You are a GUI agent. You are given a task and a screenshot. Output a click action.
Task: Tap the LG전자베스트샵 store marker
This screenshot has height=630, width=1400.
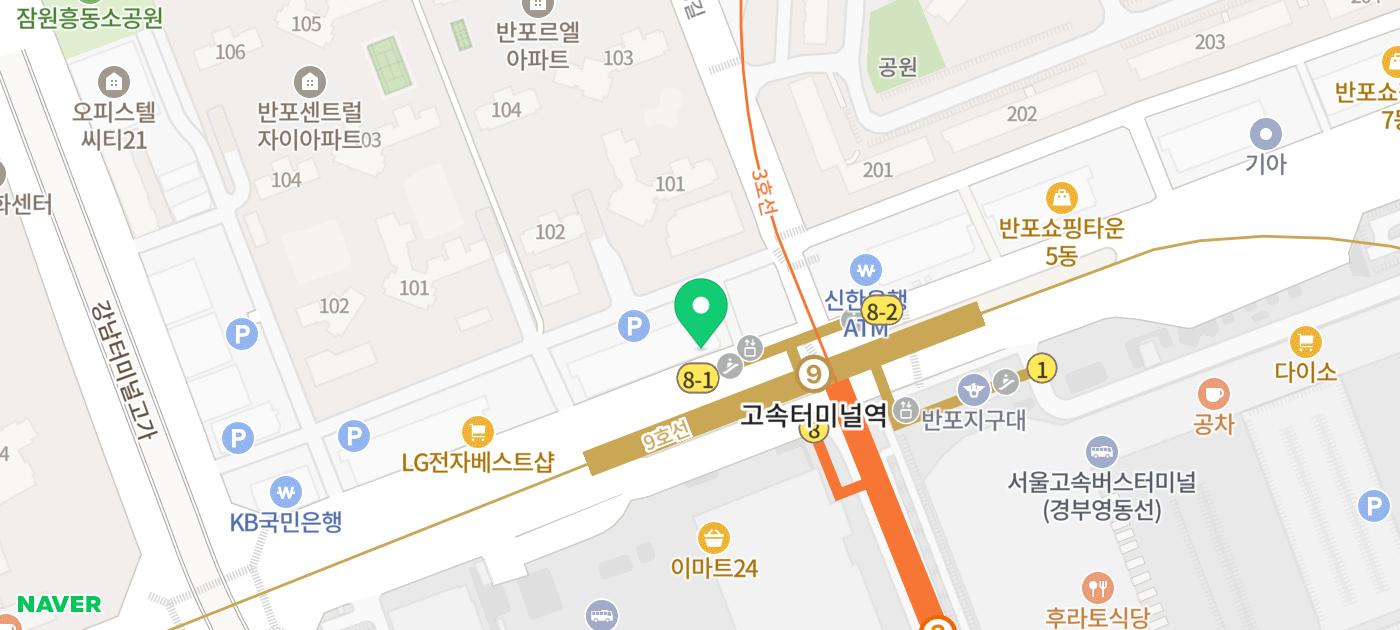coord(478,433)
